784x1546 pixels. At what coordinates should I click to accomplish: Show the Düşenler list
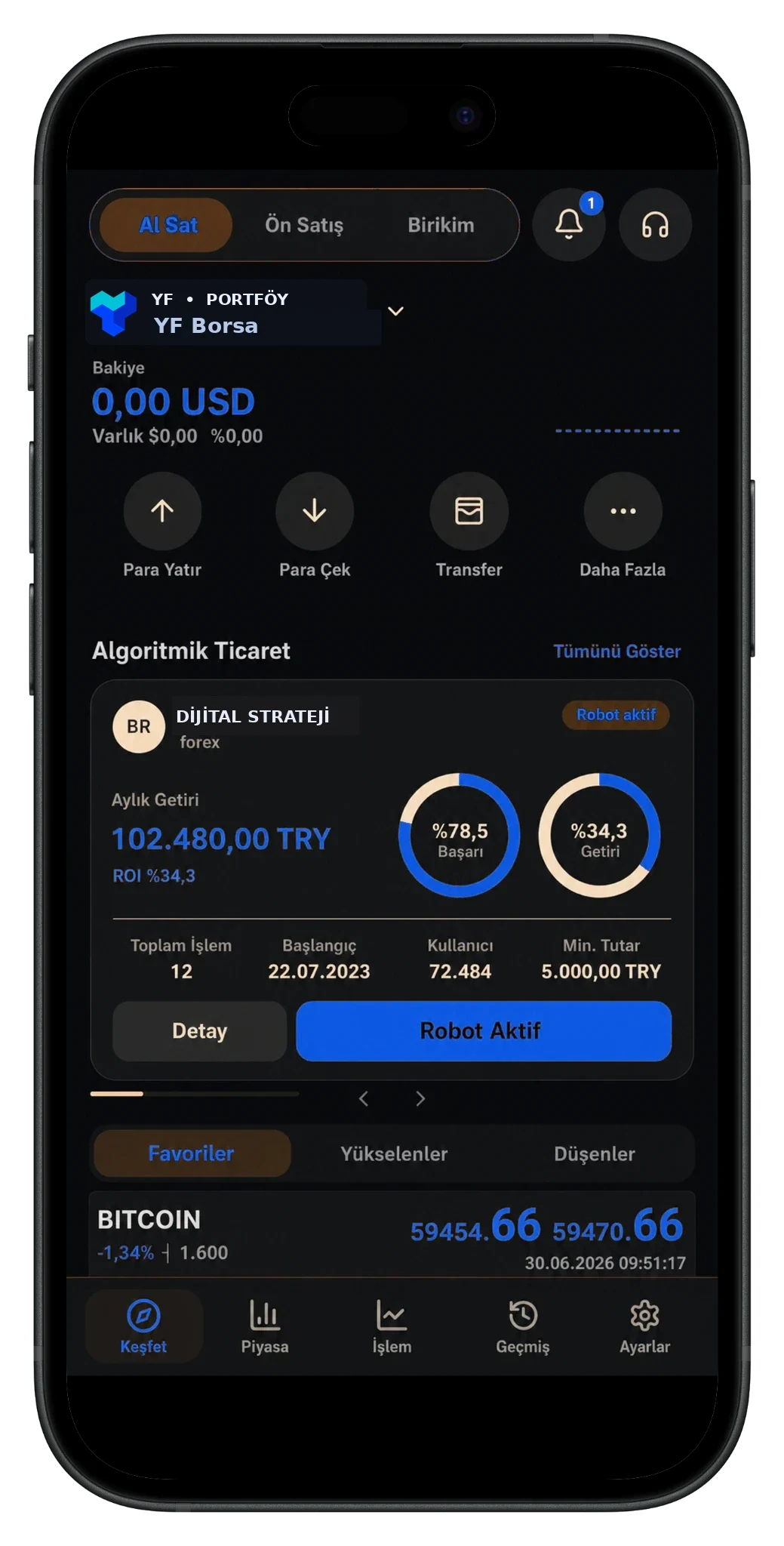click(x=594, y=1153)
